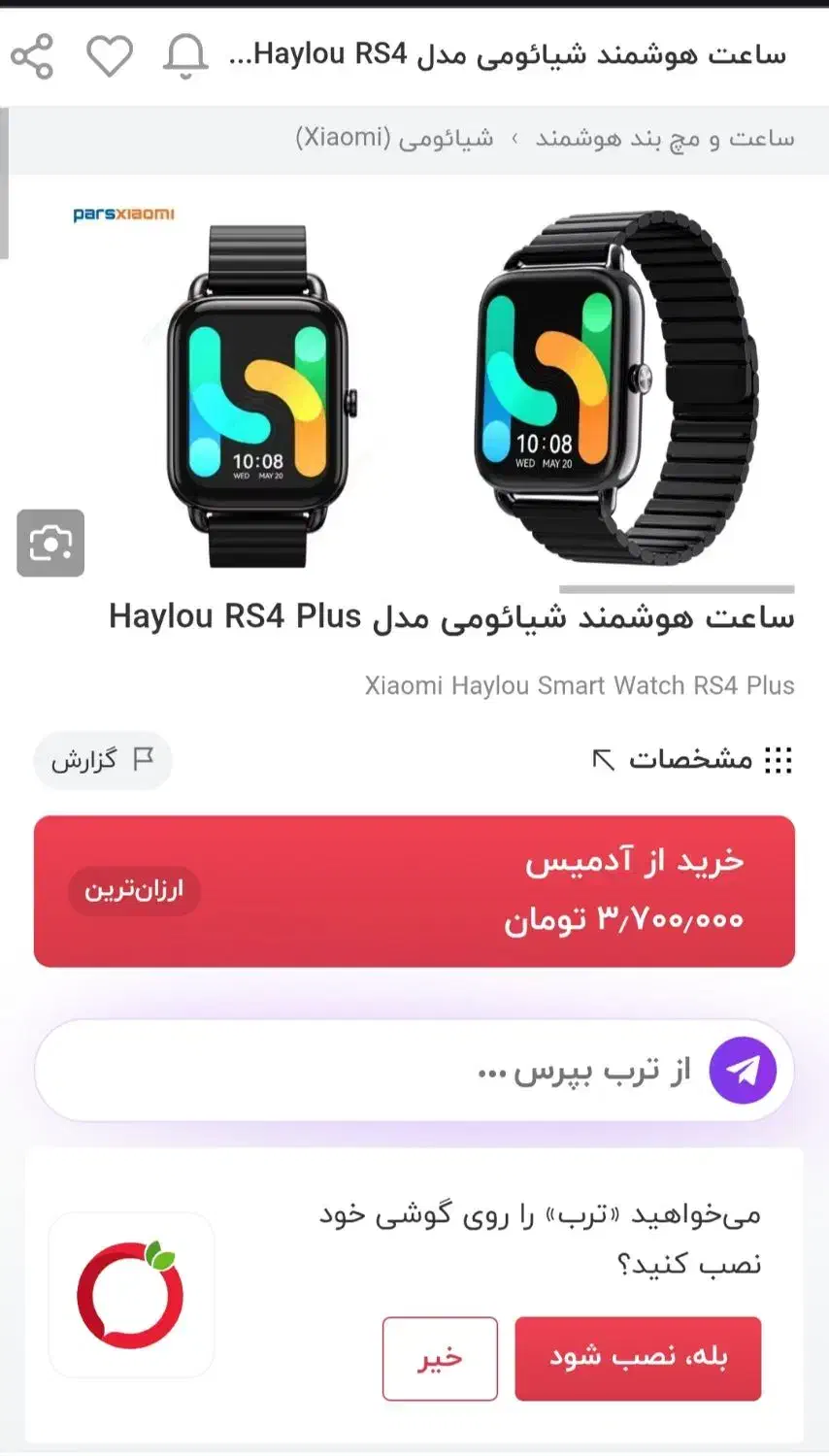Click the image carousel indicator bar
The width and height of the screenshot is (829, 1456).
pyautogui.click(x=677, y=585)
